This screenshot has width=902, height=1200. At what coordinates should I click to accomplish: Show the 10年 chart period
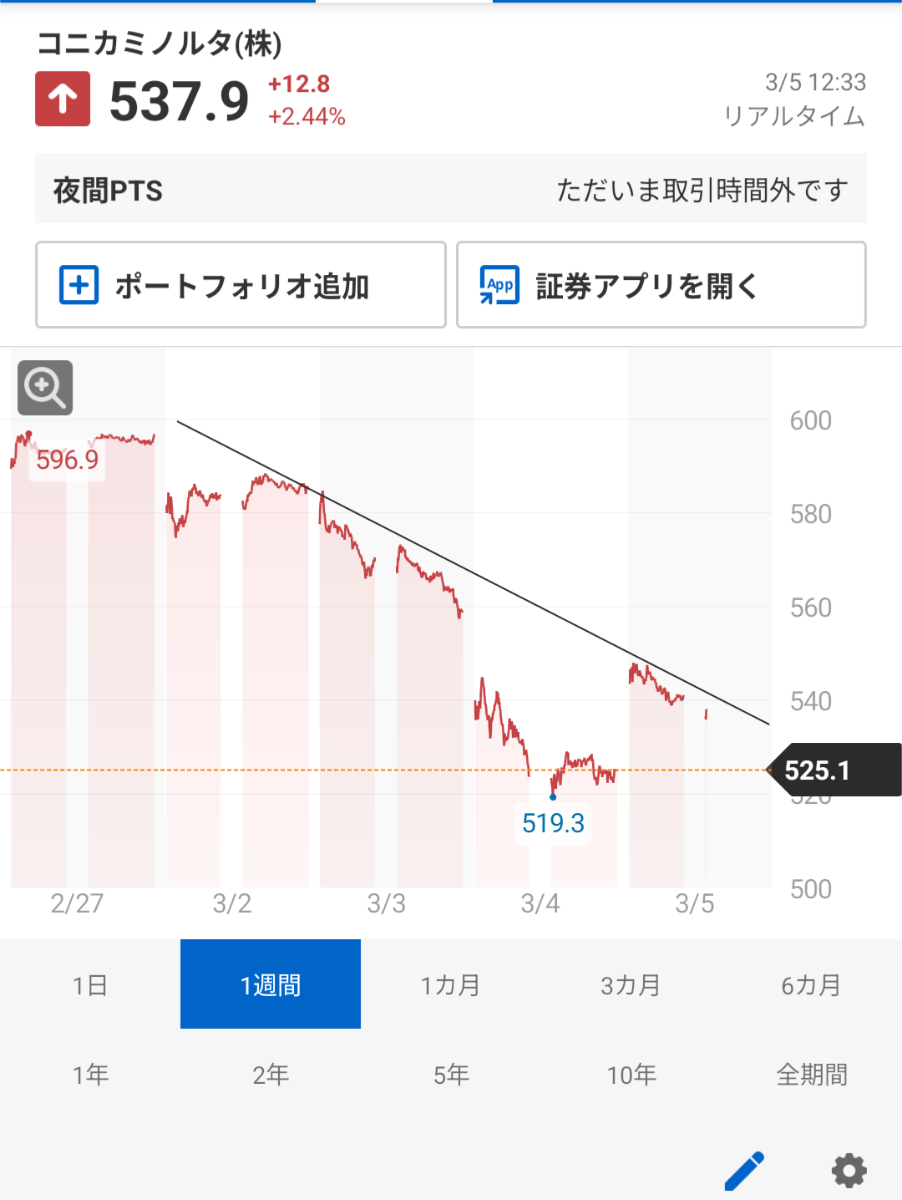pos(631,1074)
